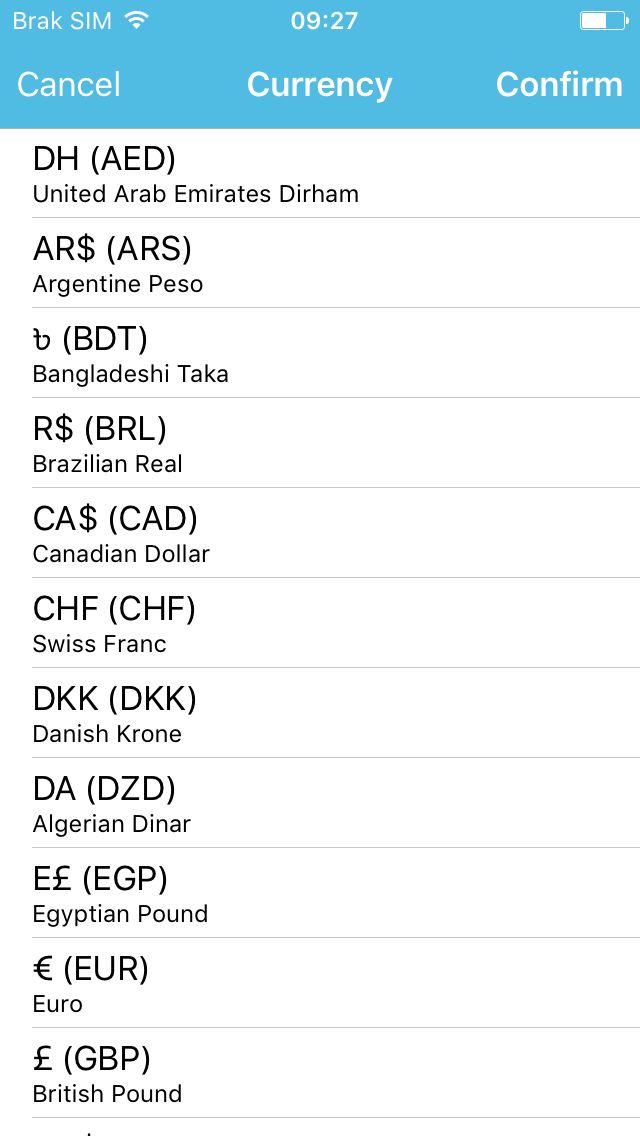
Task: Select Danish Krone (DKK)
Action: pos(320,713)
